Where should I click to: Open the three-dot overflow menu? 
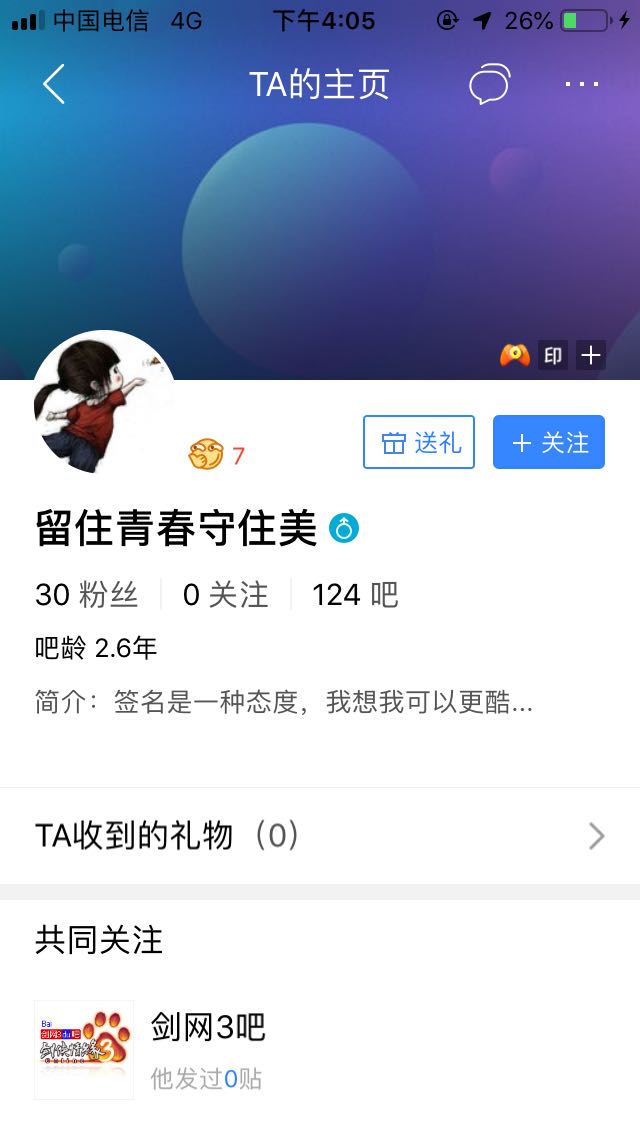tap(582, 84)
